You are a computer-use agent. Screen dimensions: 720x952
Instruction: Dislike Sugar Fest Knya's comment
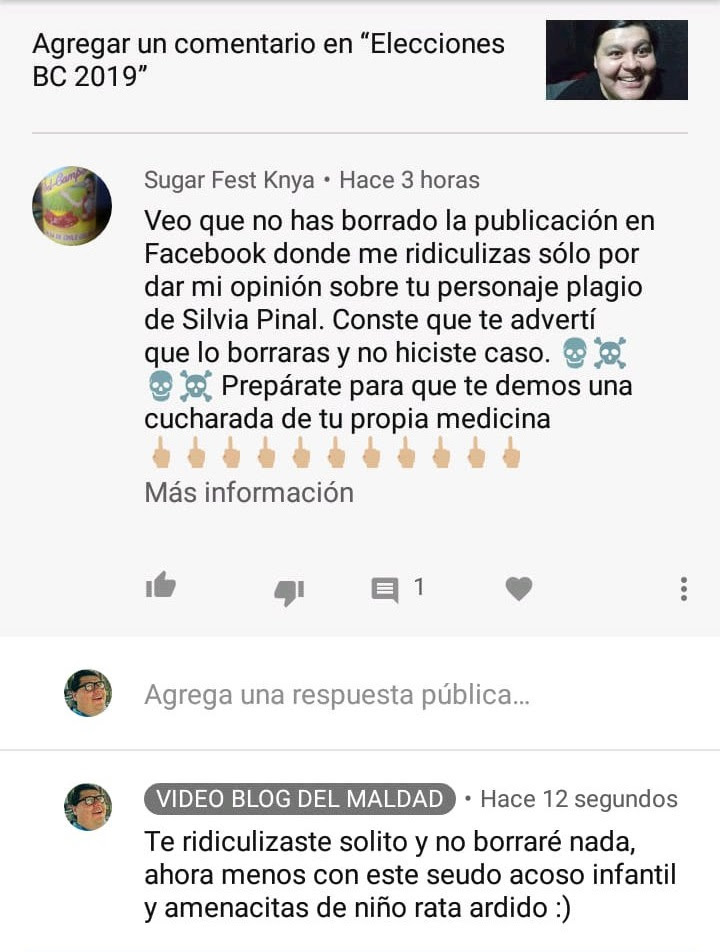[288, 590]
